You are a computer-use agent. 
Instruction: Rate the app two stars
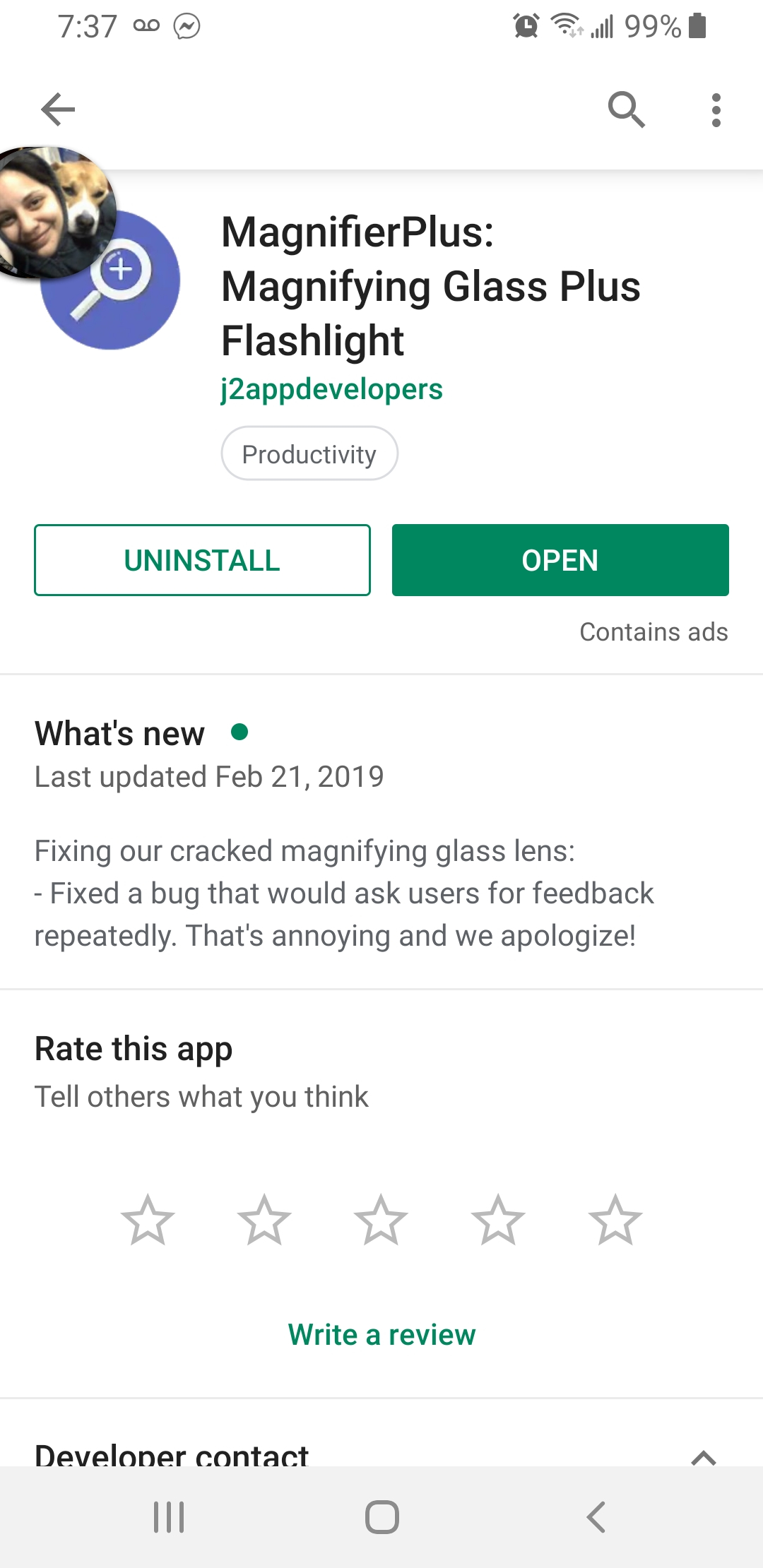(264, 1220)
